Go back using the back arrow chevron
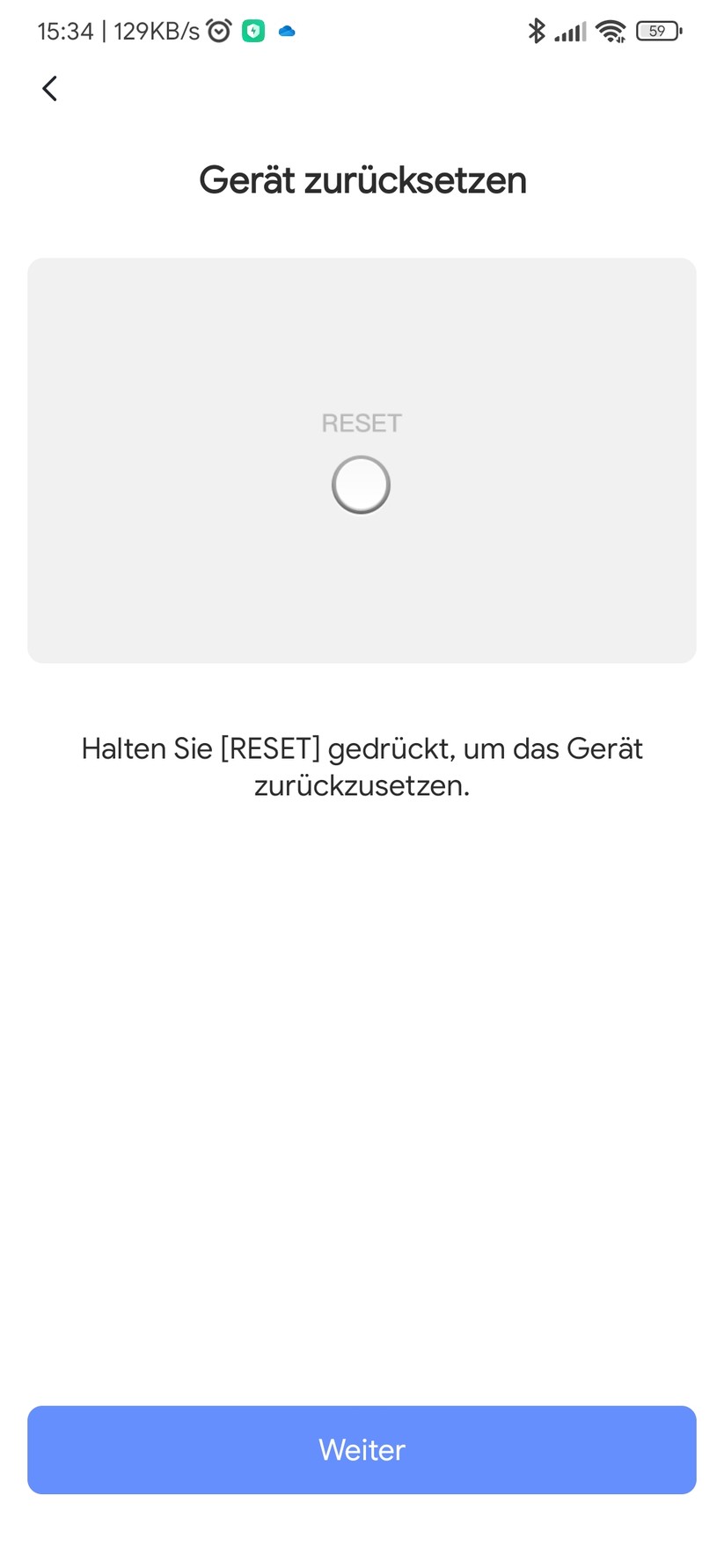Screen dimensions: 724x1568 [49, 88]
